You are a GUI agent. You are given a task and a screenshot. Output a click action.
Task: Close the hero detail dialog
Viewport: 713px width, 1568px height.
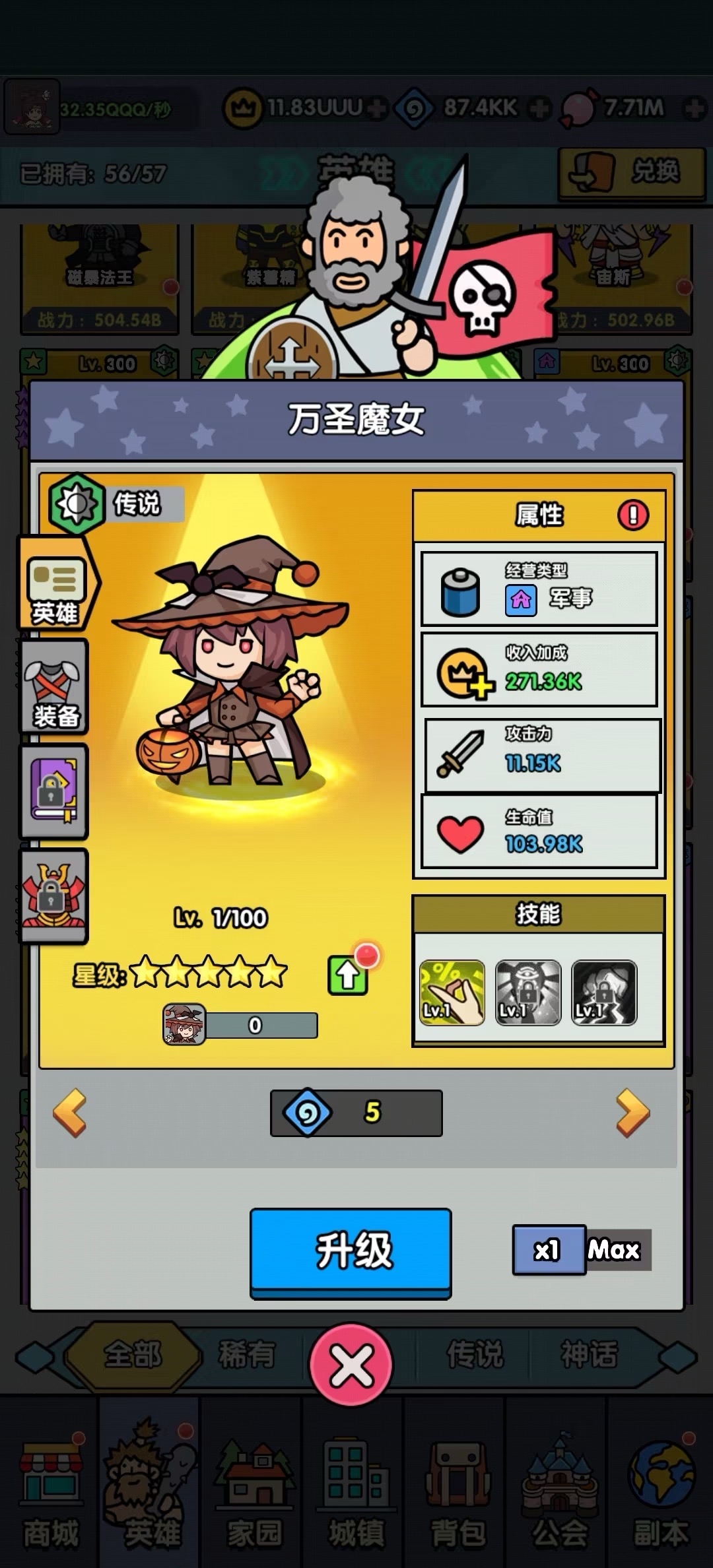click(x=351, y=1365)
